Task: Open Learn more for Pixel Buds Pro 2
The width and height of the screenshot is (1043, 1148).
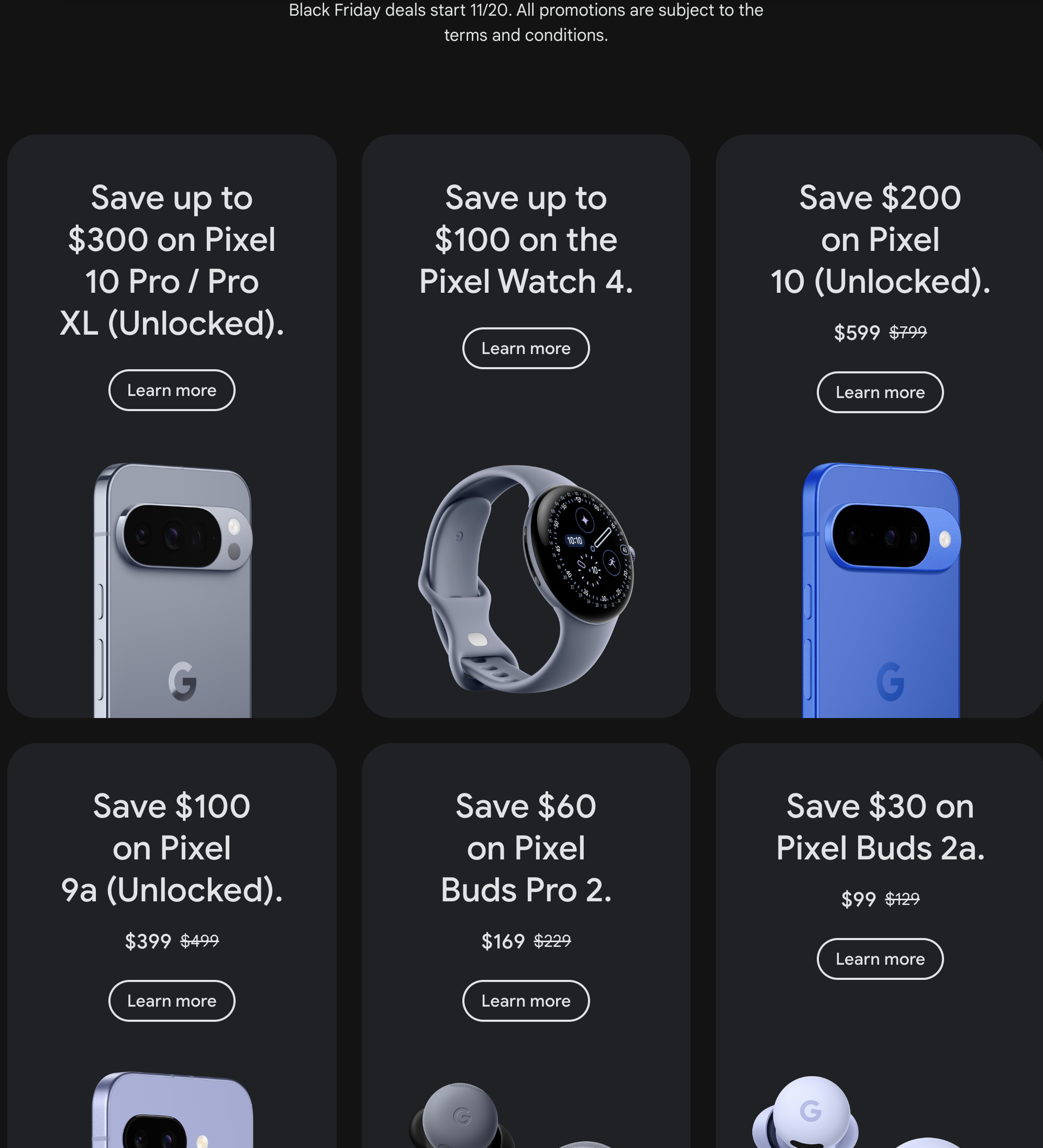Action: 526,1000
